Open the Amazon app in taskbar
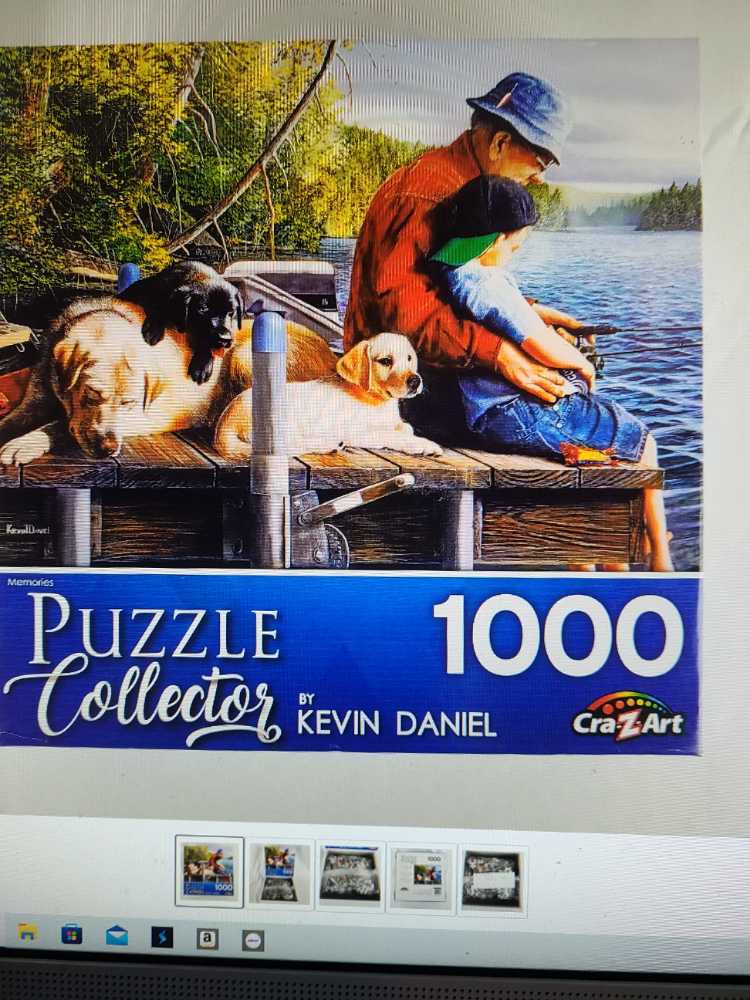This screenshot has width=750, height=1000. coord(207,939)
